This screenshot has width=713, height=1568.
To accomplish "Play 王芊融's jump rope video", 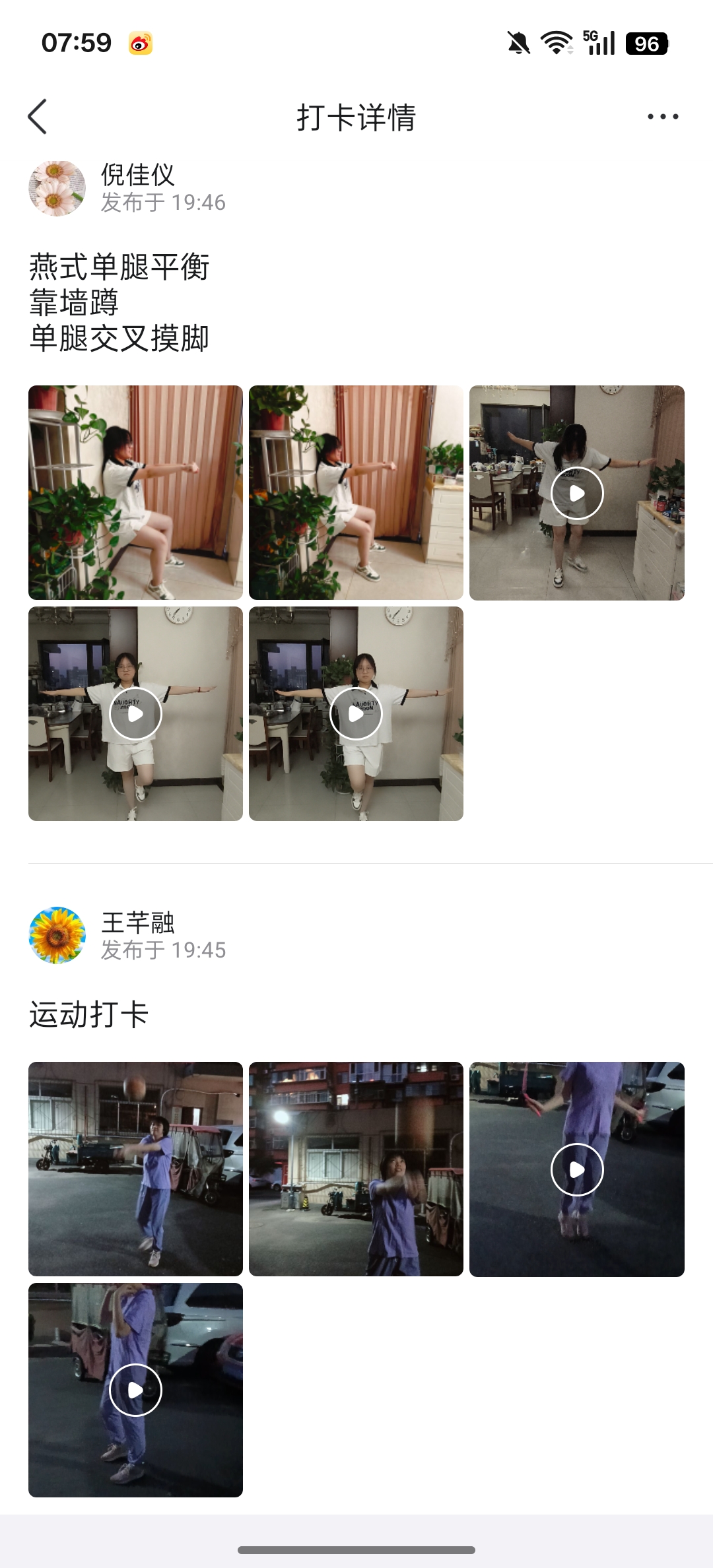I will [576, 1169].
